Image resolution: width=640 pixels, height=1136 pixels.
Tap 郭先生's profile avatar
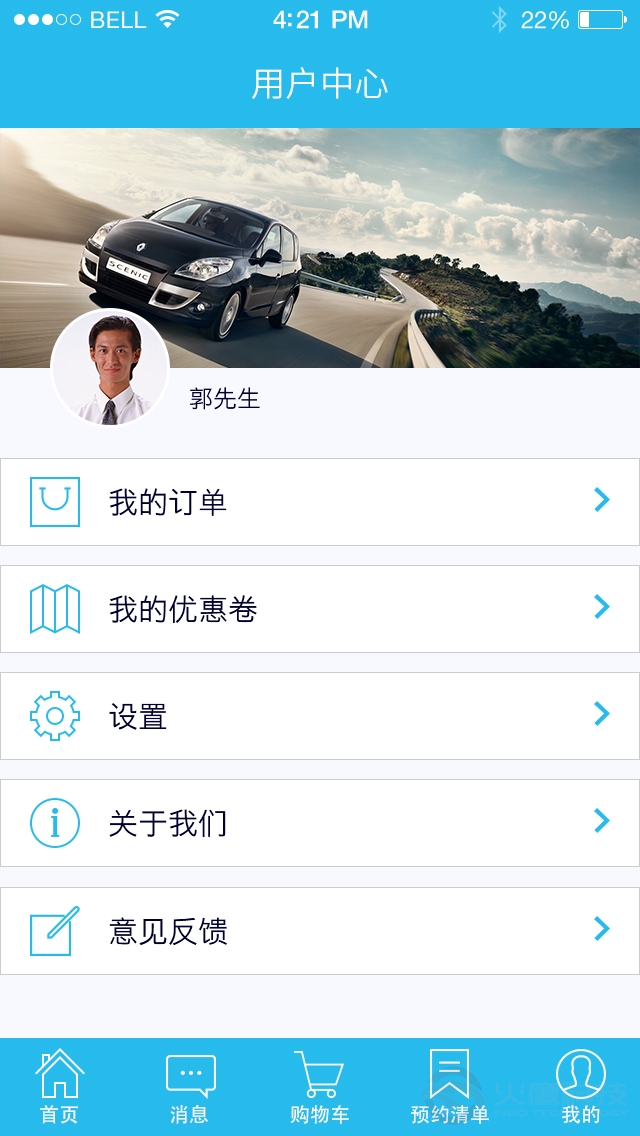click(x=110, y=368)
